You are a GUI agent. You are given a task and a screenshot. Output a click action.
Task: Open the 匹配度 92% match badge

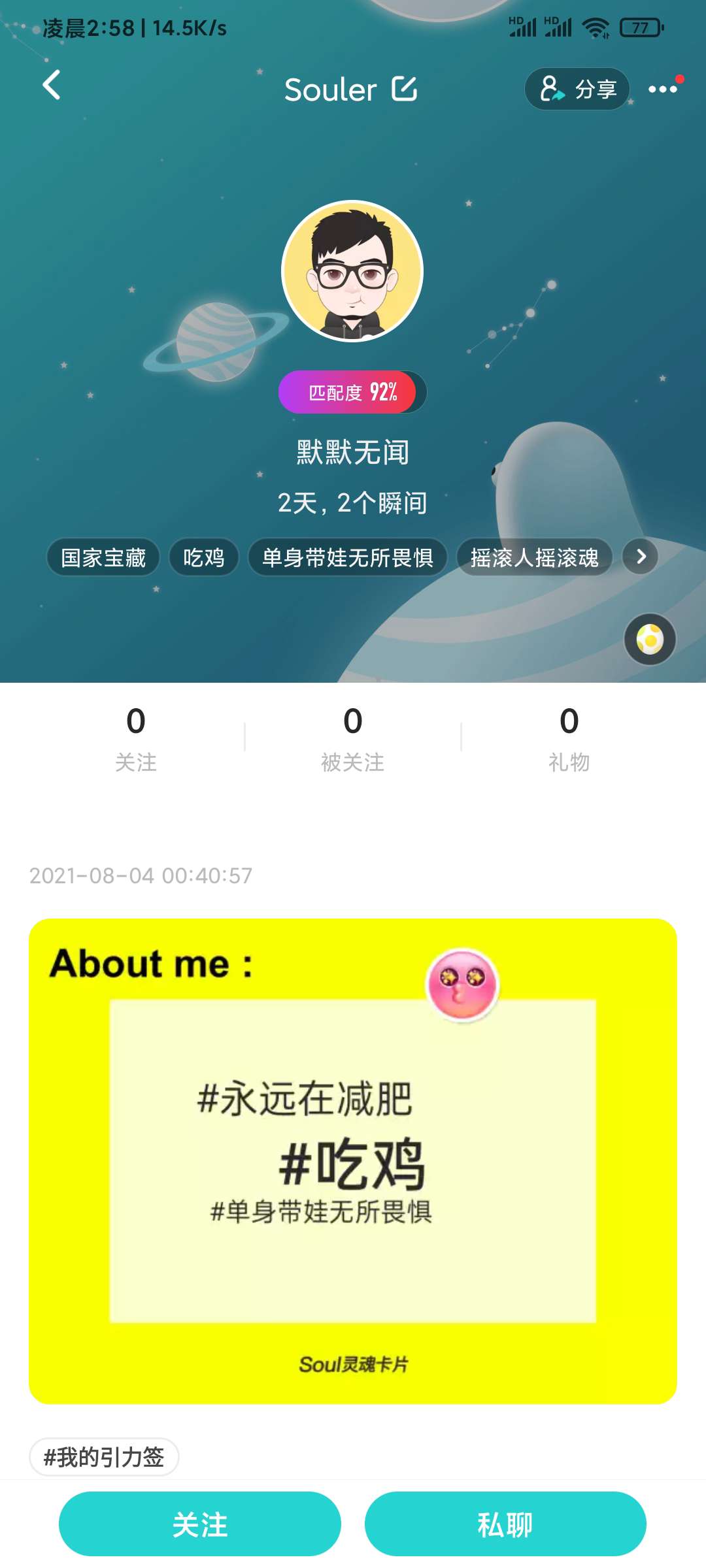(352, 392)
